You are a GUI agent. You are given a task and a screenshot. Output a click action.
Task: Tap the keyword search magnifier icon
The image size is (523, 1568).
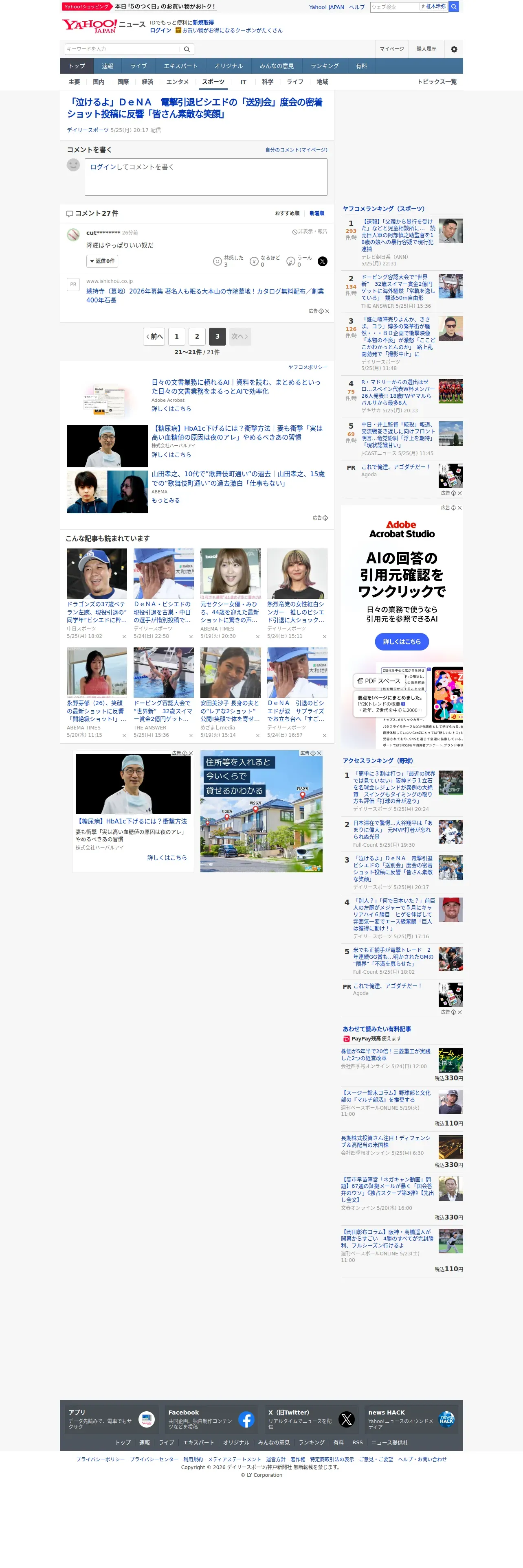[x=187, y=49]
